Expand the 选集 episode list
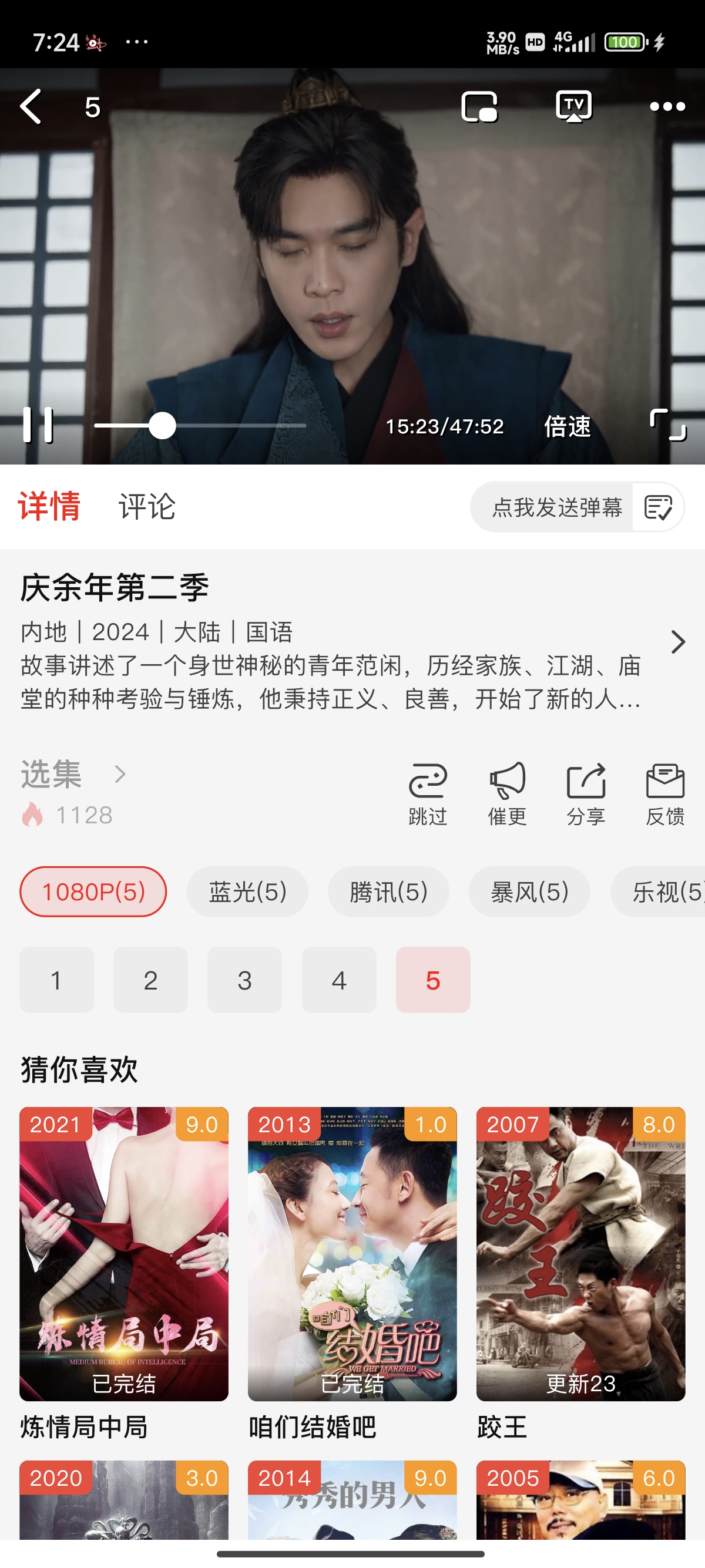This screenshot has width=705, height=1568. tap(73, 774)
